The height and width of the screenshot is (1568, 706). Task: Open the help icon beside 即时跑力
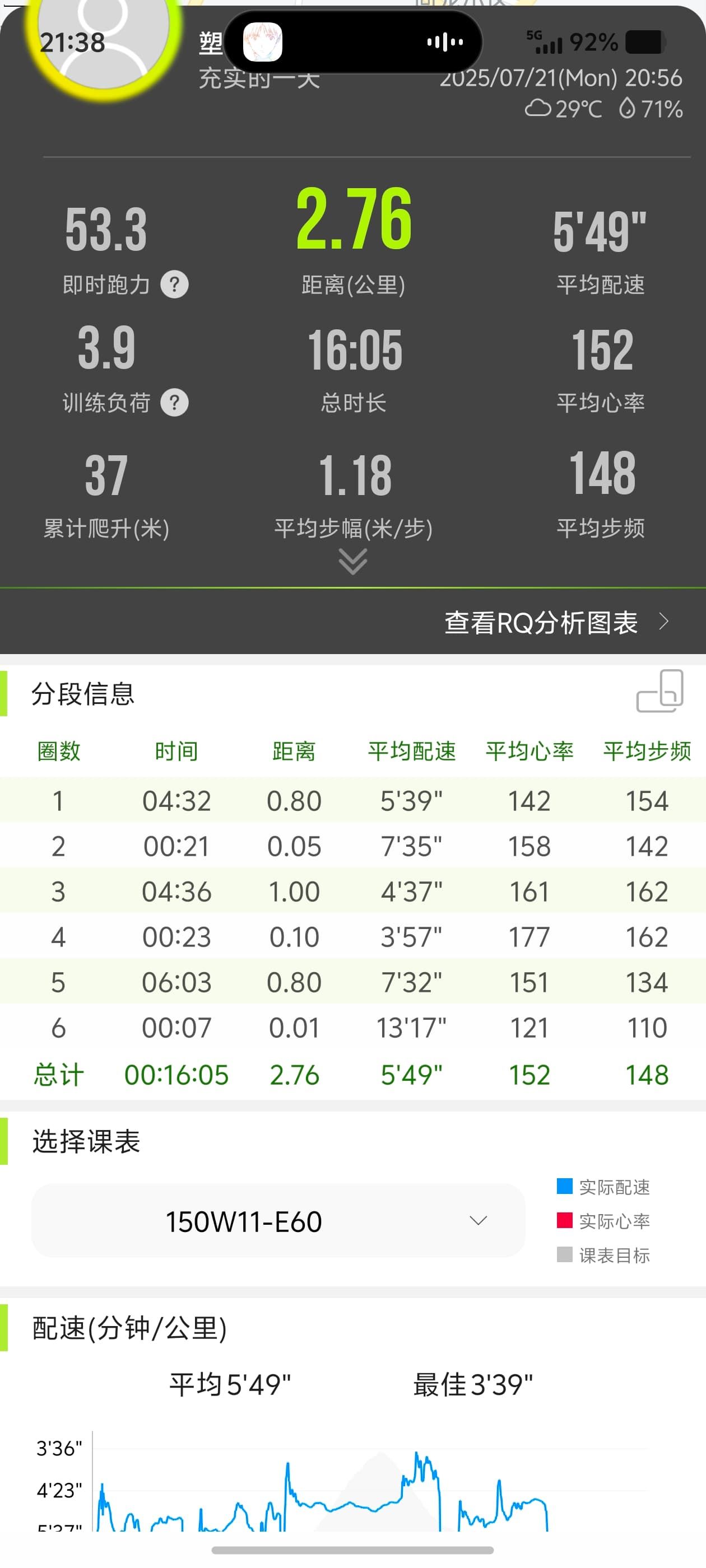[174, 284]
